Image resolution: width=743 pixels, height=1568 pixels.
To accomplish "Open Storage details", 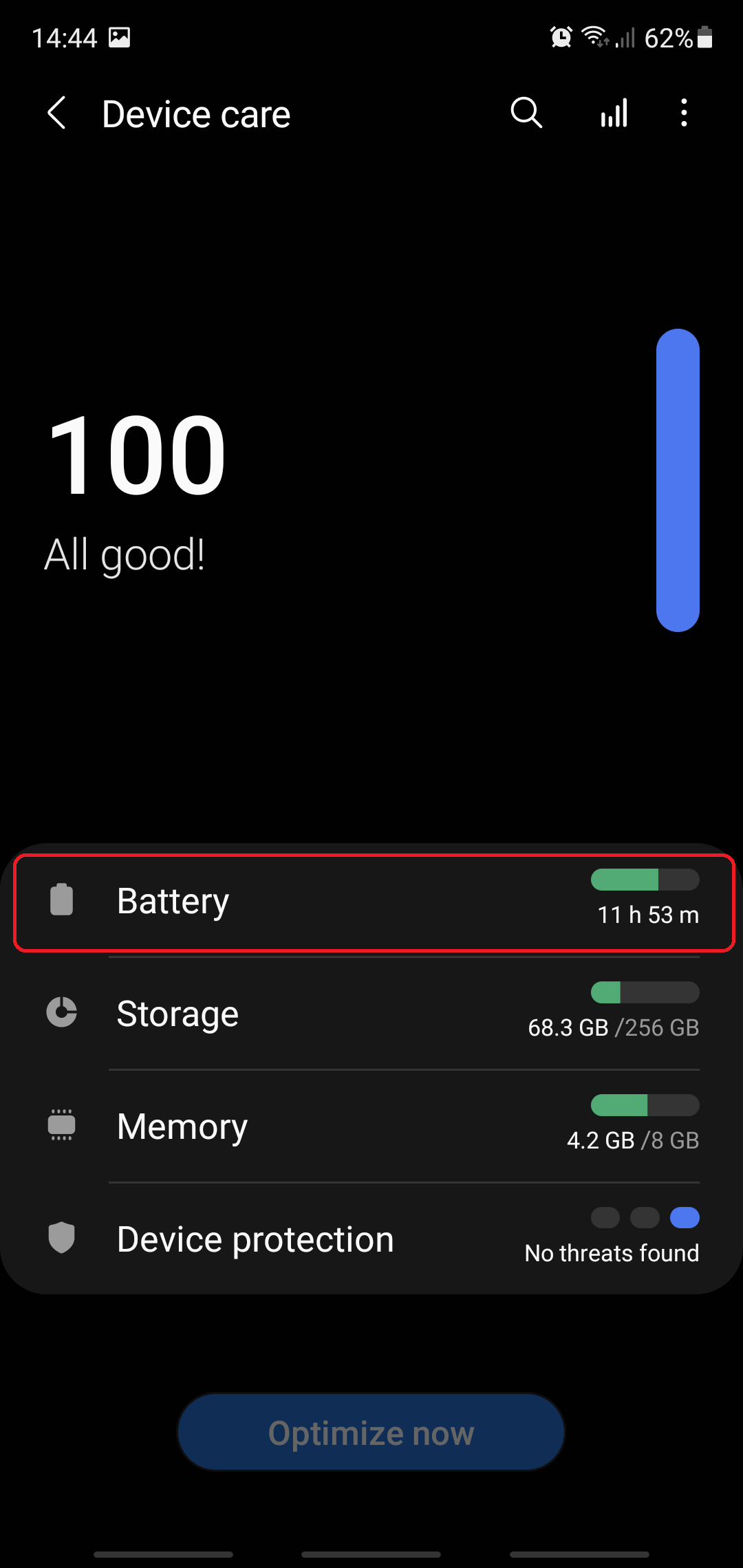I will coord(371,1014).
